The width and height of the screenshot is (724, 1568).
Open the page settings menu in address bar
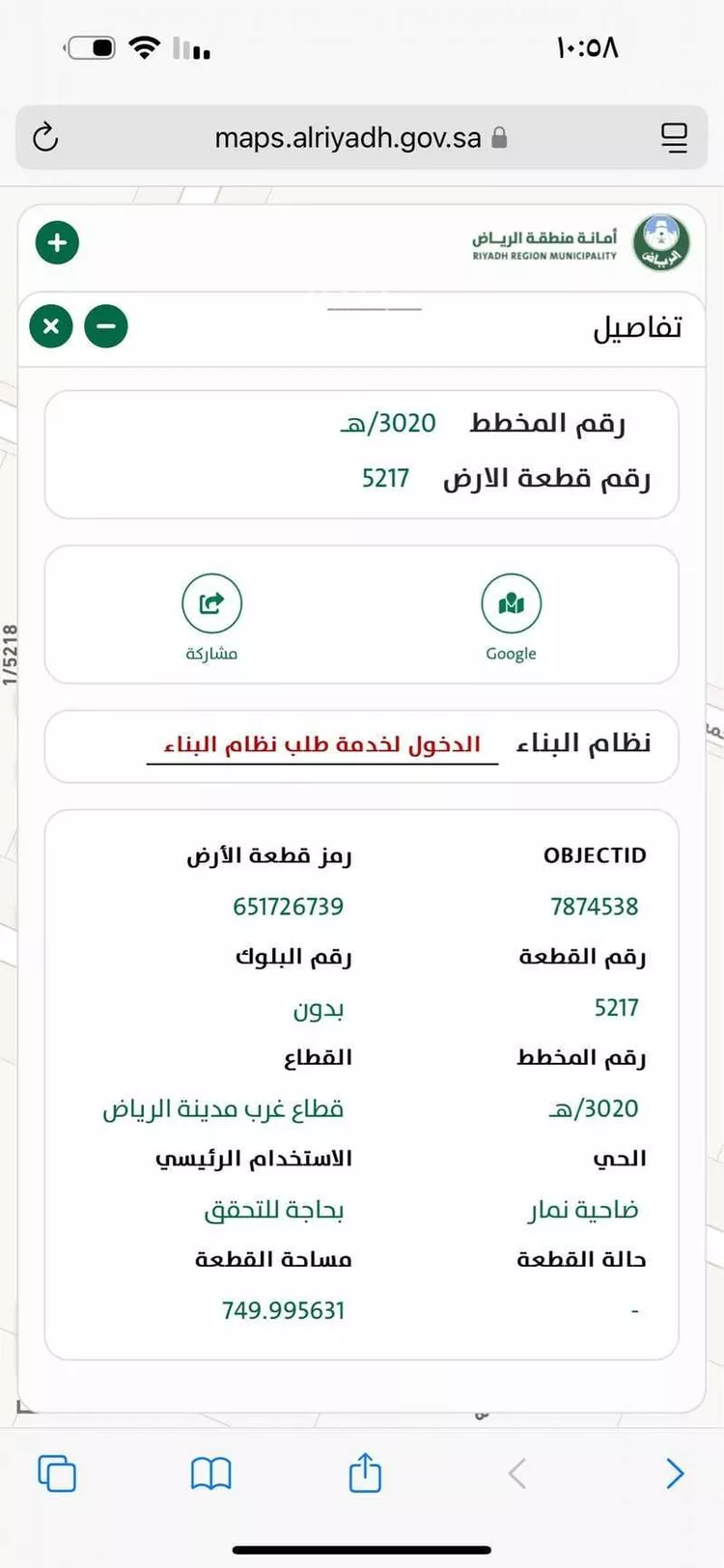[674, 137]
